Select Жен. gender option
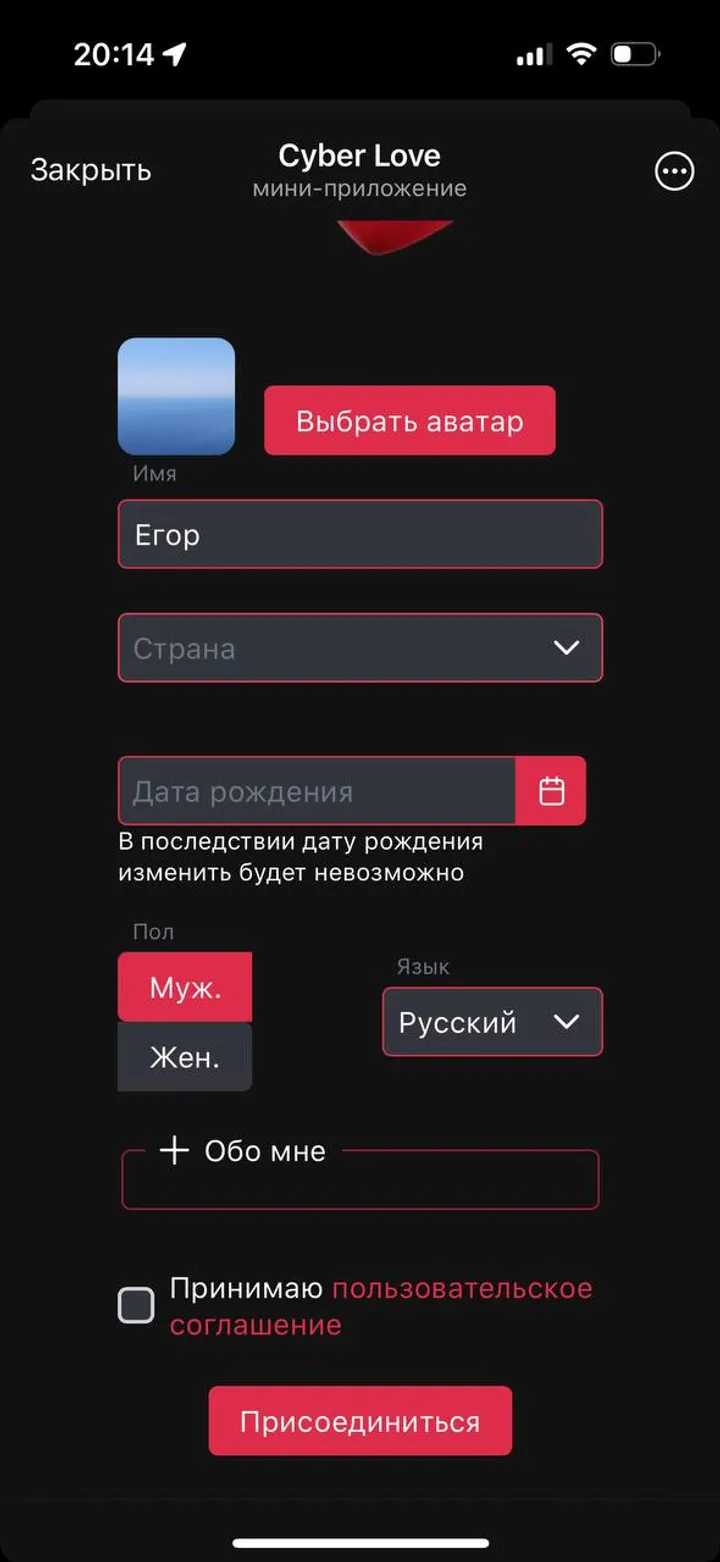This screenshot has height=1562, width=720. 184,1056
